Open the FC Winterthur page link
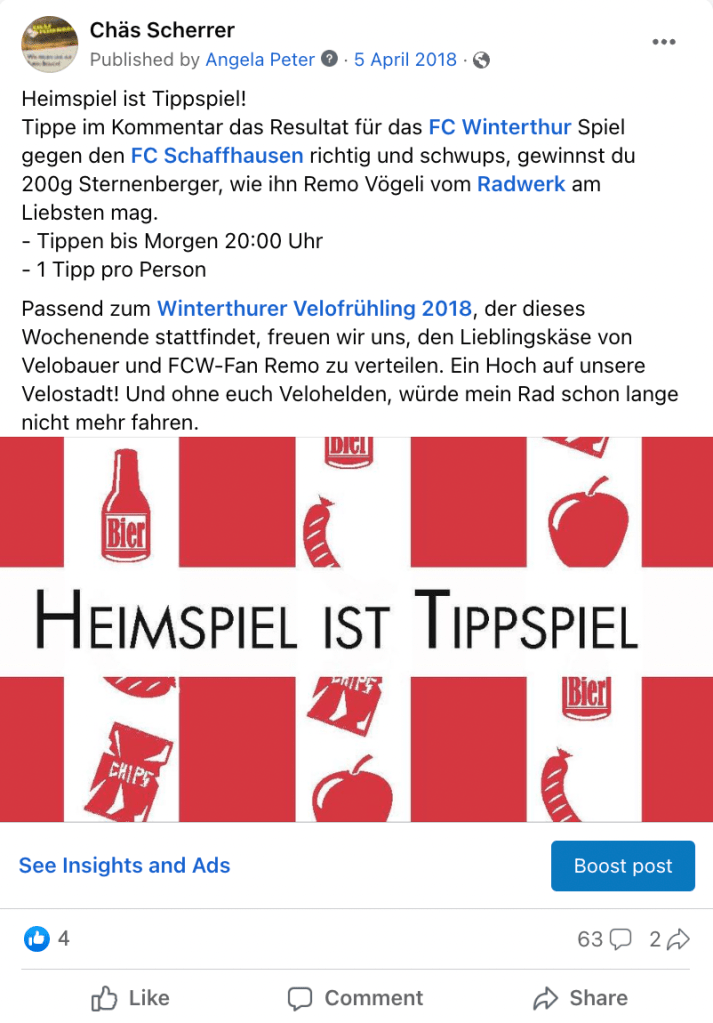The width and height of the screenshot is (713, 1023). tap(500, 127)
